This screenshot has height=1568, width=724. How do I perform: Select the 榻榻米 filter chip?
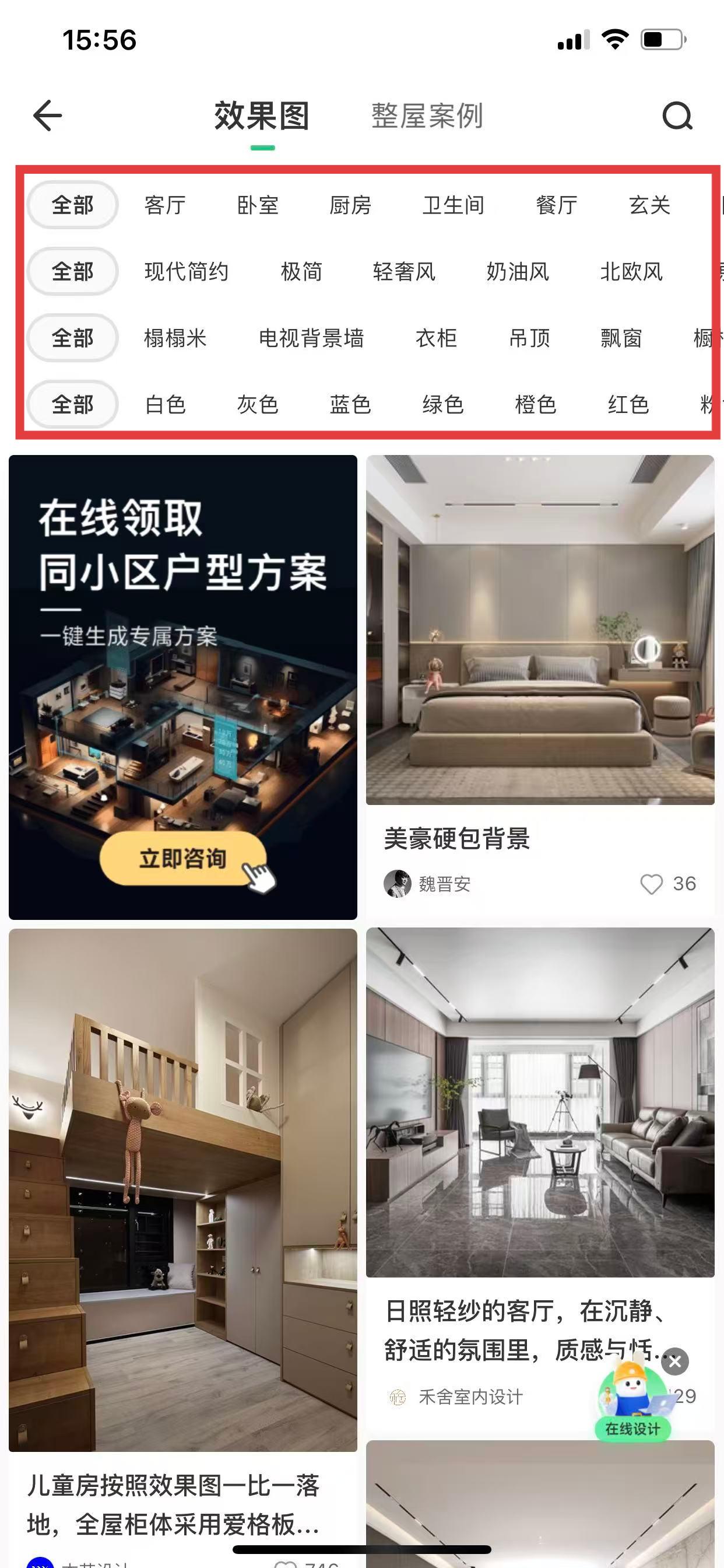pyautogui.click(x=175, y=338)
